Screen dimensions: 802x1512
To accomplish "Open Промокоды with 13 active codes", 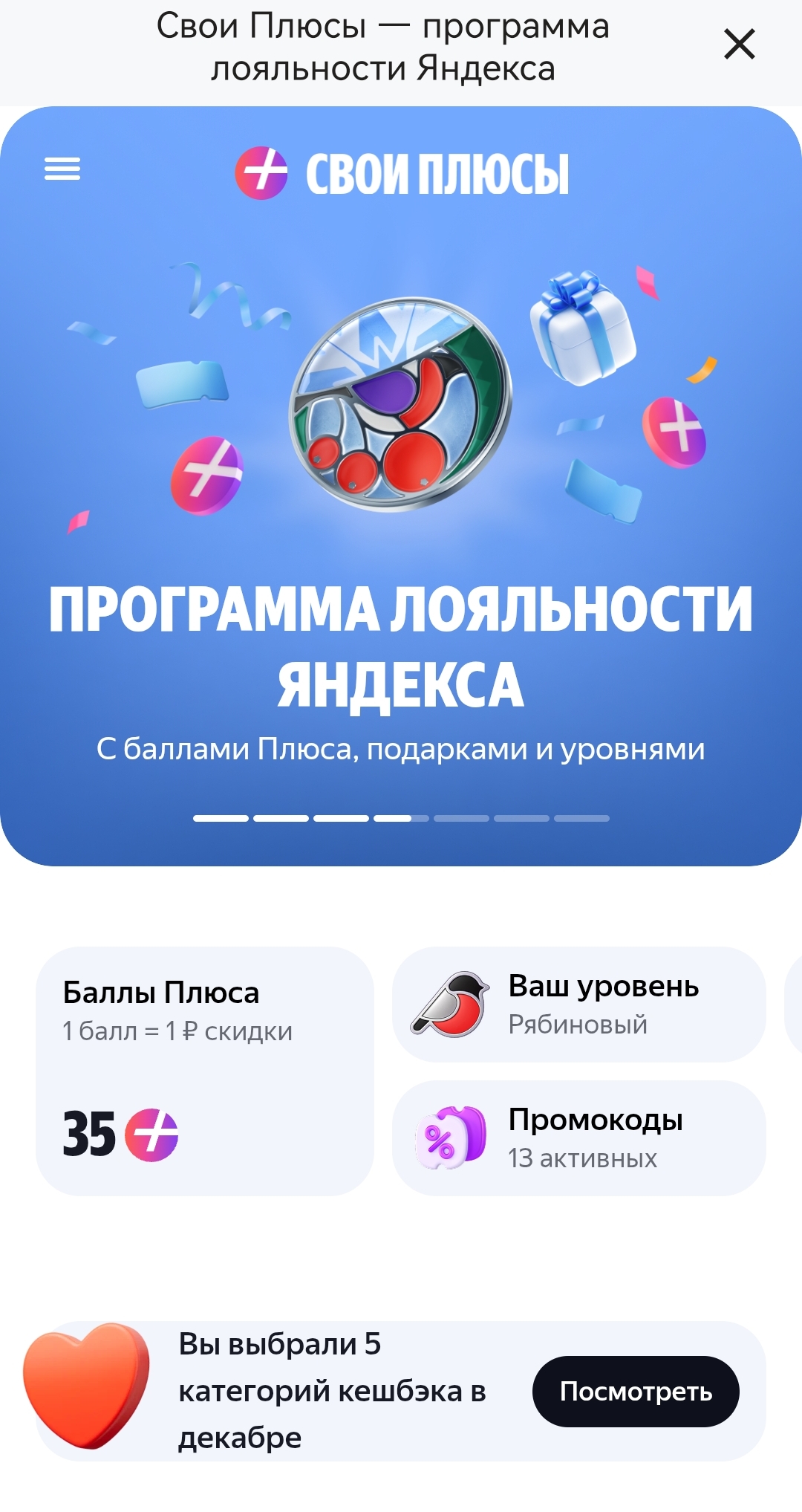I will tap(578, 1138).
